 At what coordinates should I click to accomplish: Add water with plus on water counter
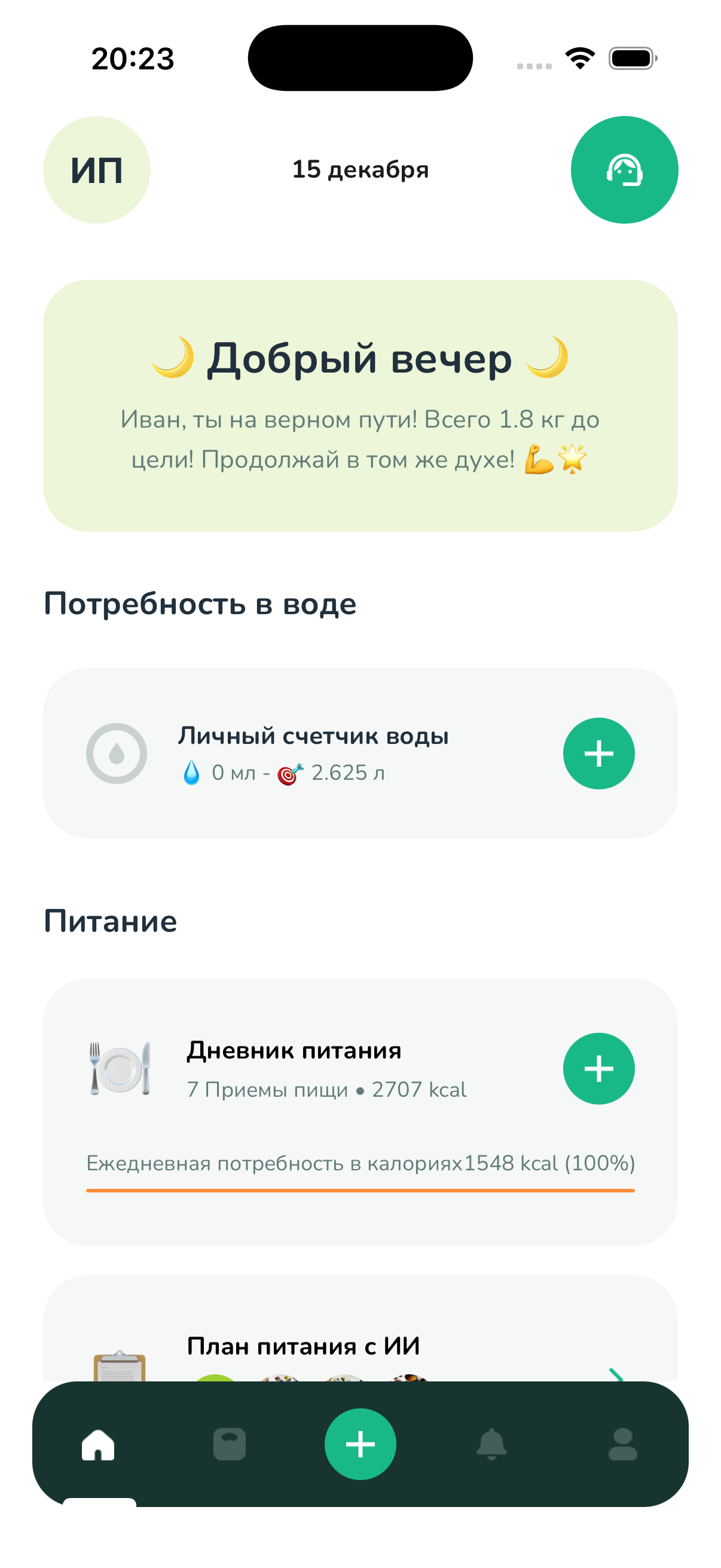(x=598, y=754)
